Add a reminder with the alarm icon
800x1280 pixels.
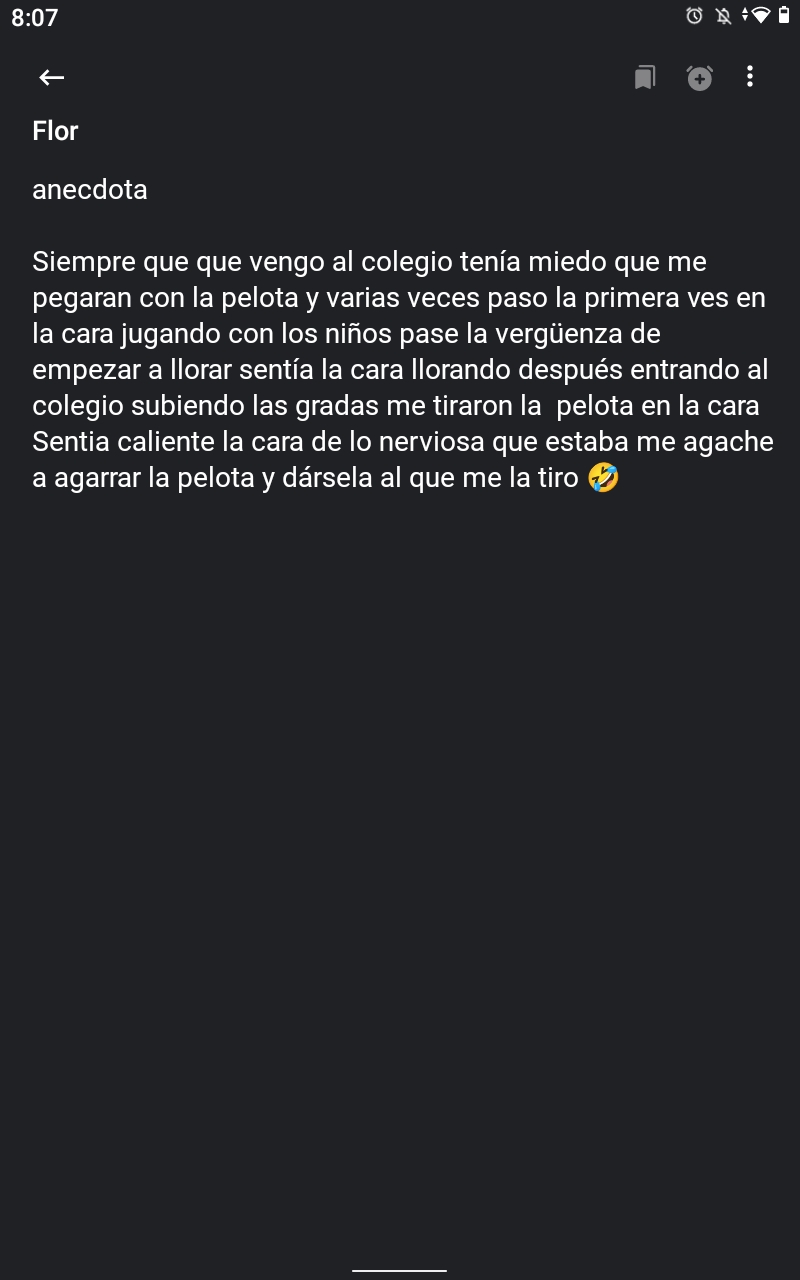point(699,77)
